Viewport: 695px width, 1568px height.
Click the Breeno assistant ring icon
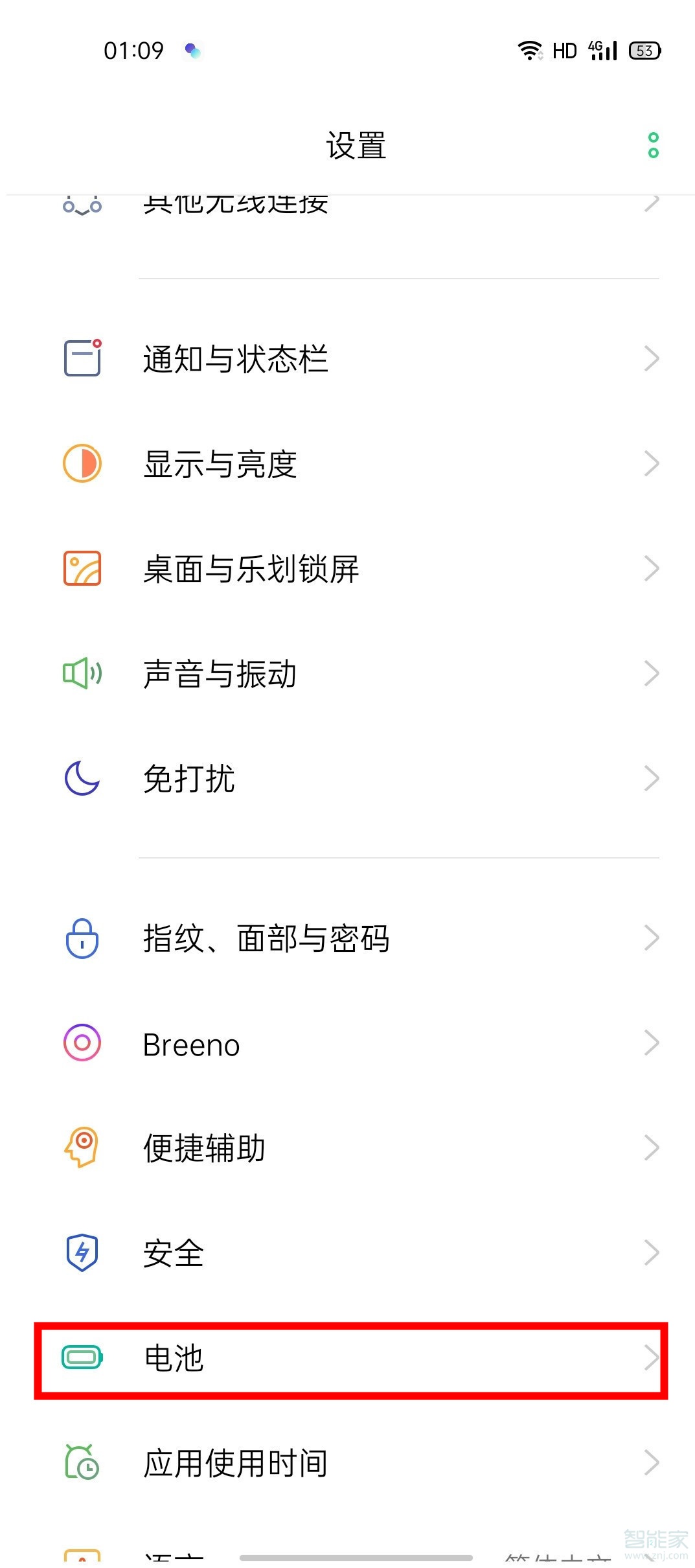[x=82, y=1043]
